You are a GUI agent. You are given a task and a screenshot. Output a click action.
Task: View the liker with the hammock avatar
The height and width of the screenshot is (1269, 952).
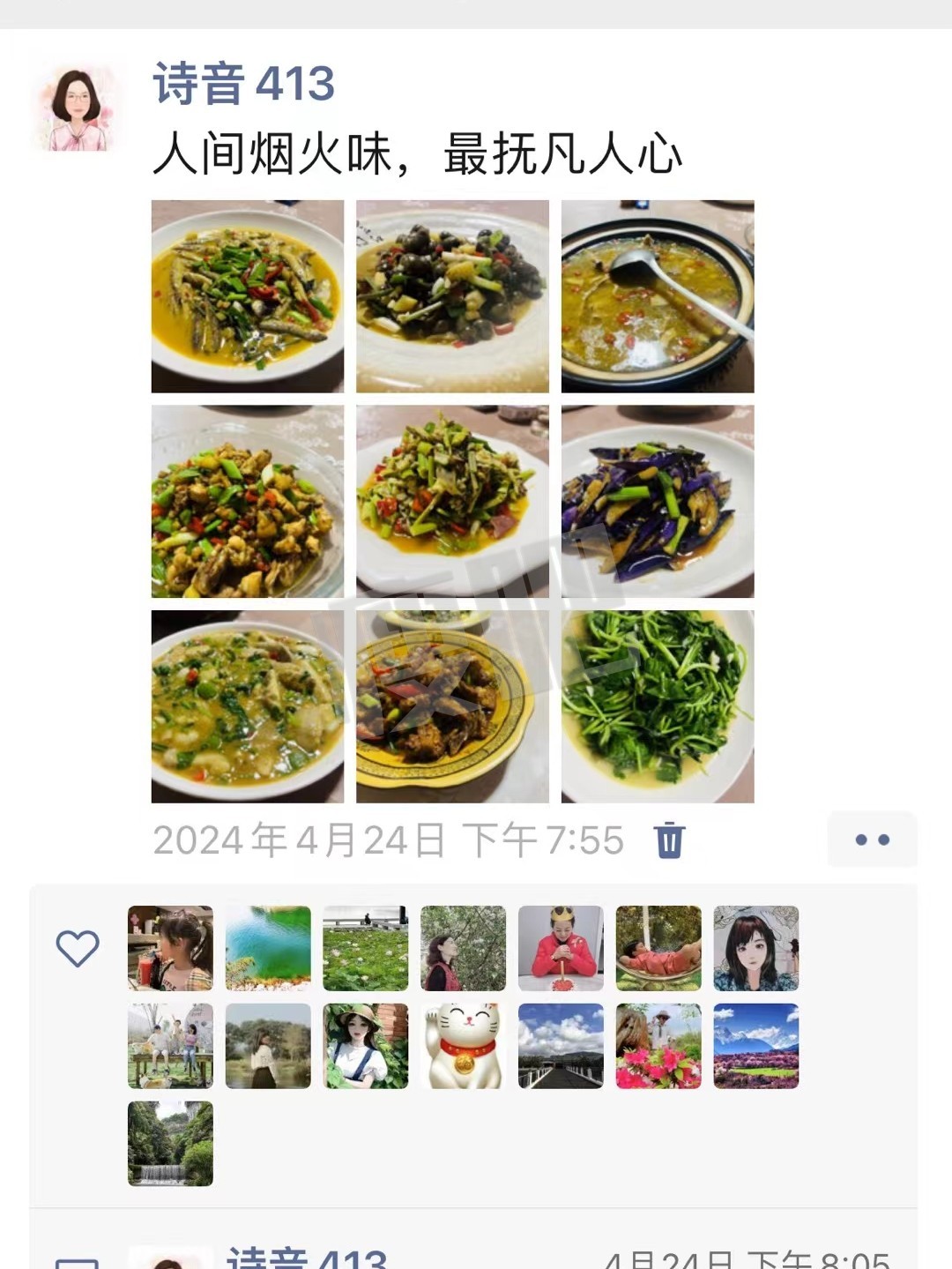(658, 948)
